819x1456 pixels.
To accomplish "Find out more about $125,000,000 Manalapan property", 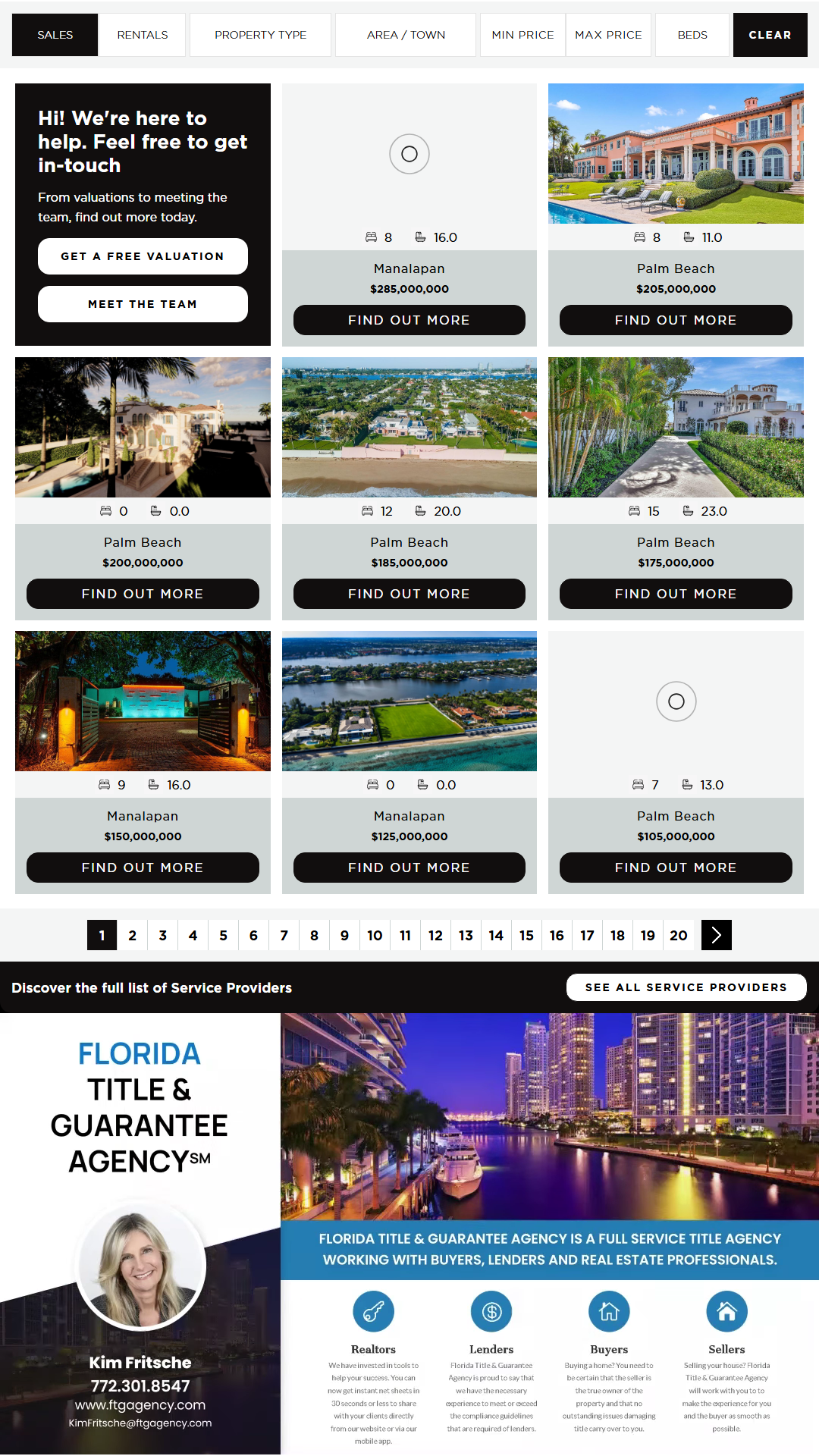I will 409,868.
